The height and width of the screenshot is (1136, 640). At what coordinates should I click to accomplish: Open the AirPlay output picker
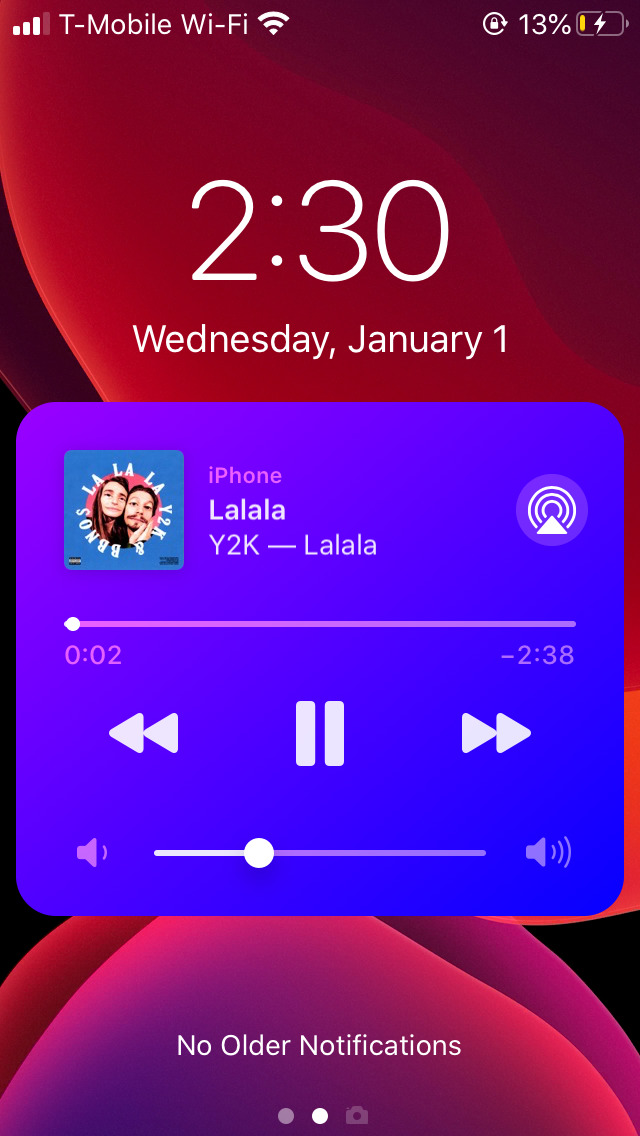[x=552, y=511]
